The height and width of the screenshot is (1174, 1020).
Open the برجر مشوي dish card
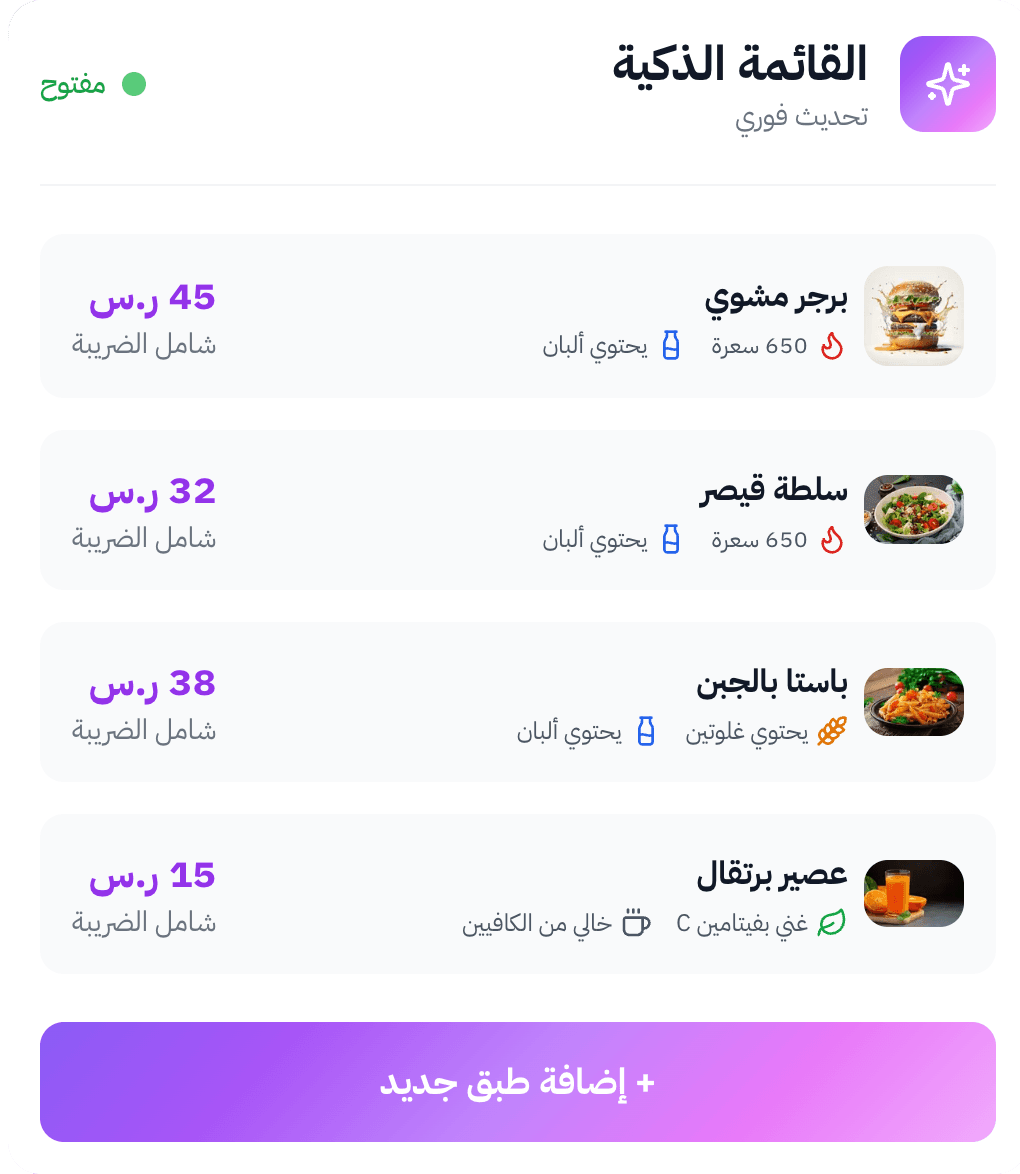[517, 316]
